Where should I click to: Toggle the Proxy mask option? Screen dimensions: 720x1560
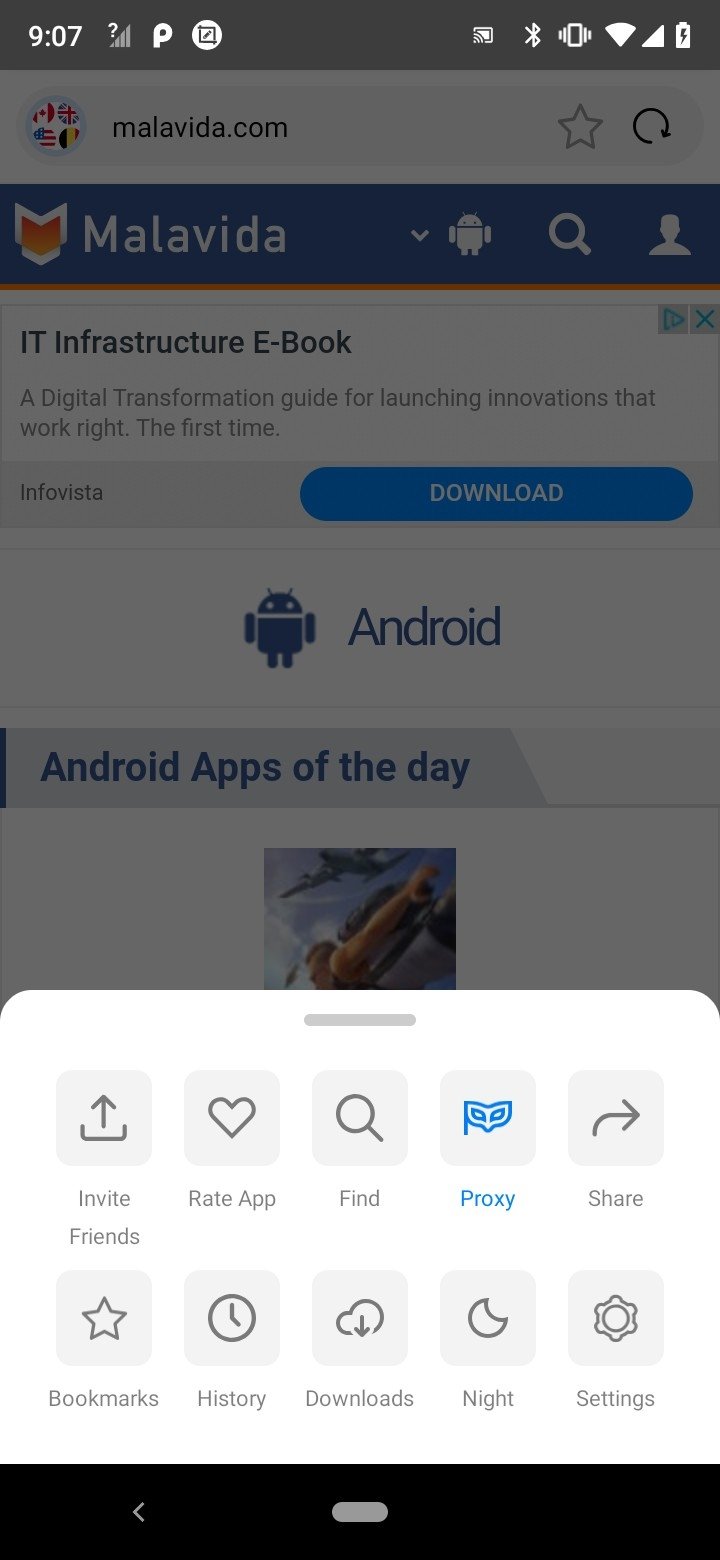488,1118
